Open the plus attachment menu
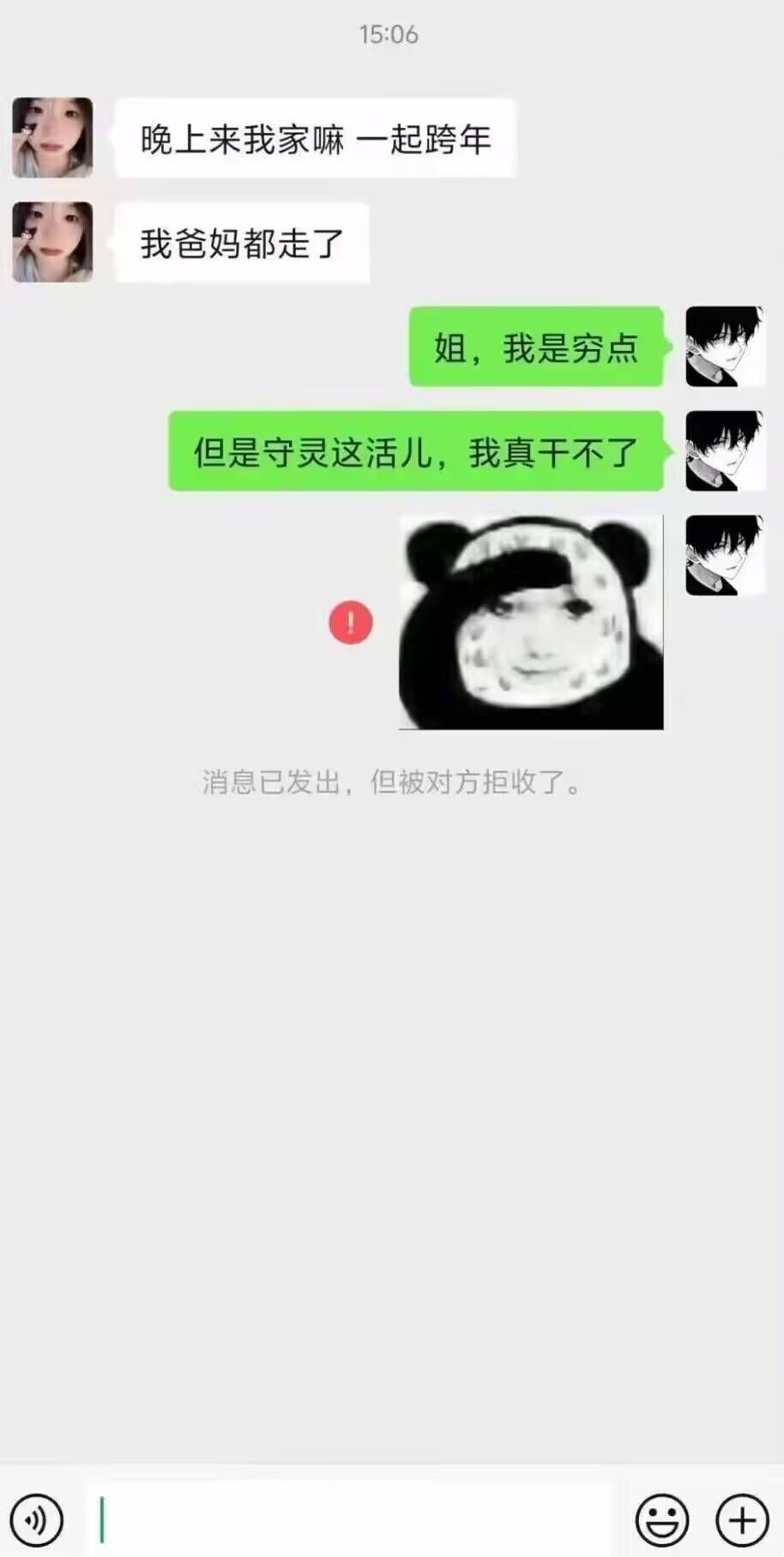Screen dimensions: 784x1557 pyautogui.click(x=742, y=1520)
